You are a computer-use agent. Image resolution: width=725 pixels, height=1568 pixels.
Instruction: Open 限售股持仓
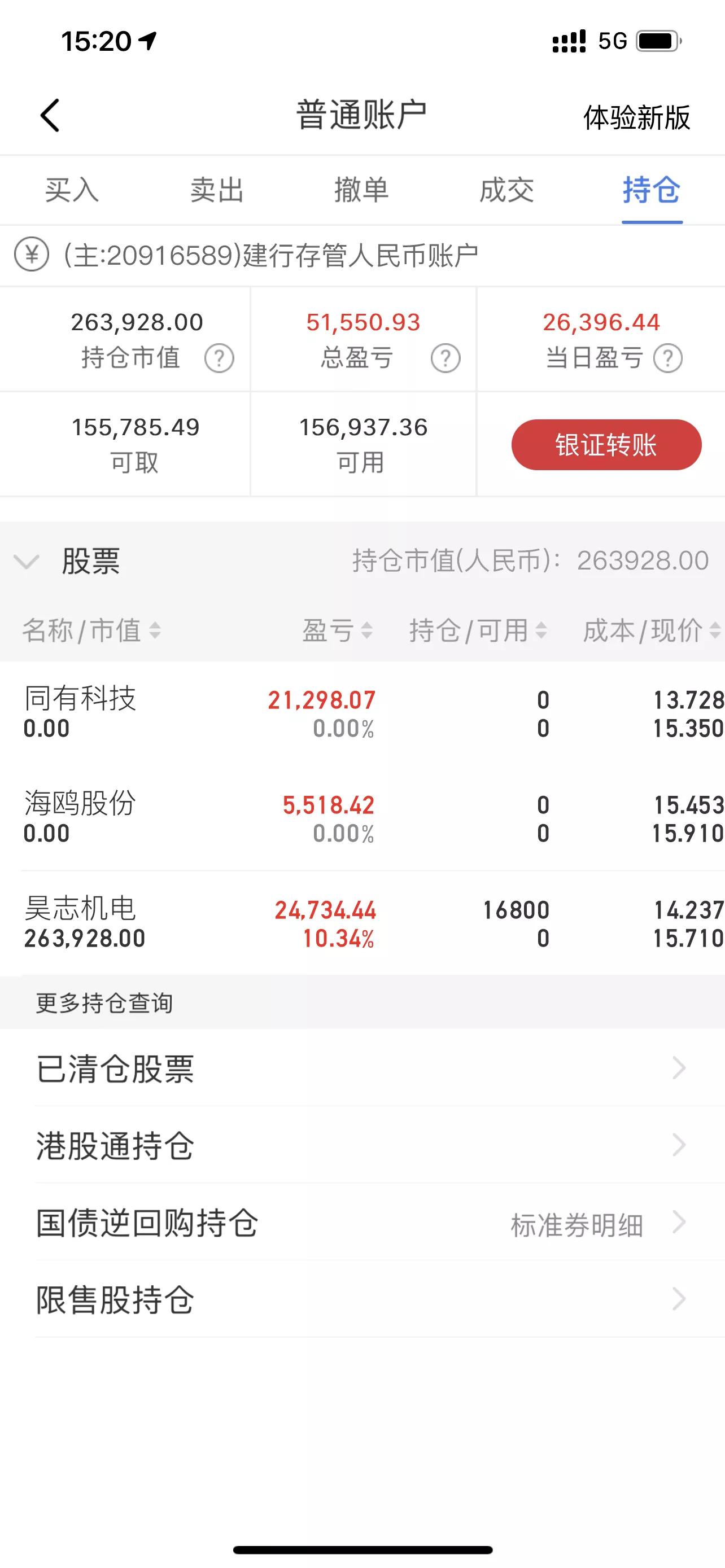point(362,1299)
